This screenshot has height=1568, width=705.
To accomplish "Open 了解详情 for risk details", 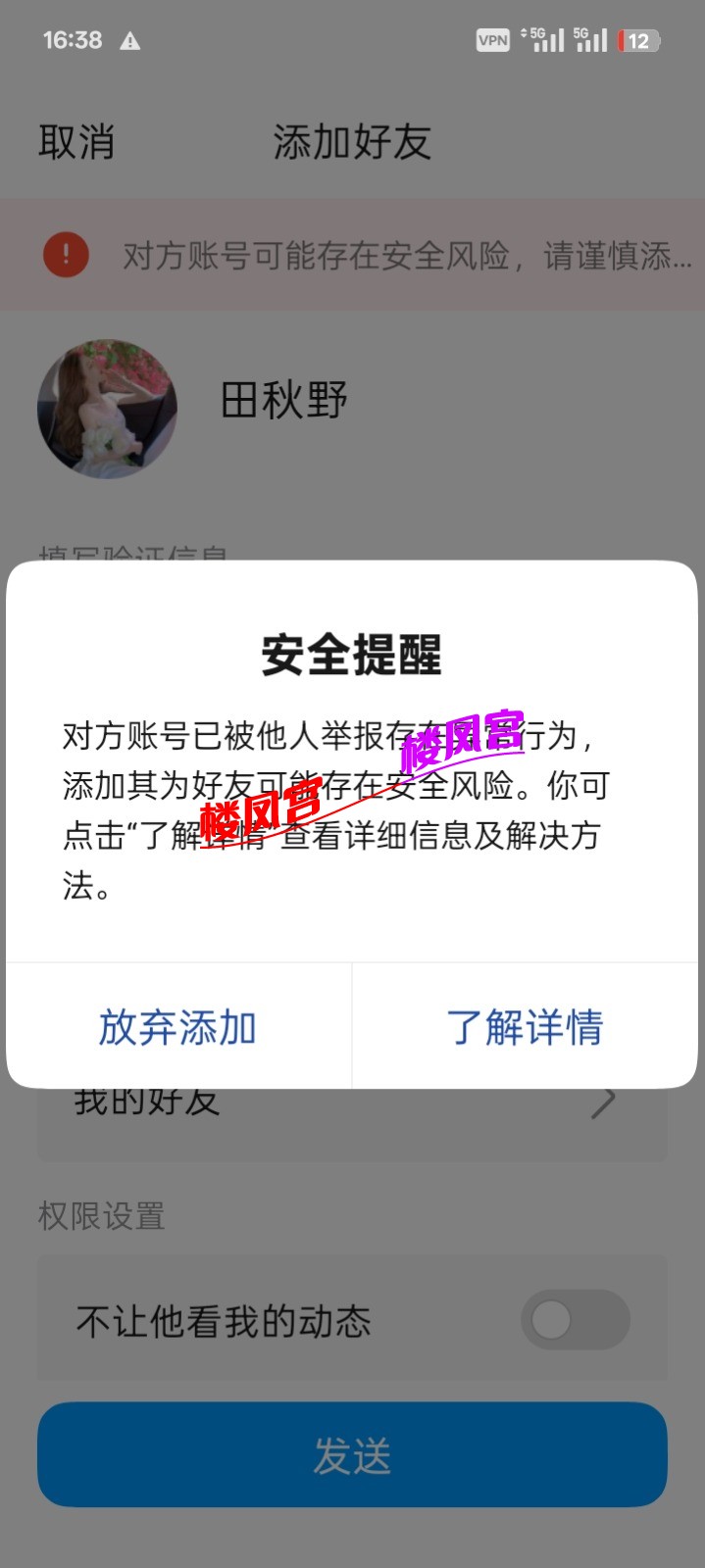I will (525, 1027).
